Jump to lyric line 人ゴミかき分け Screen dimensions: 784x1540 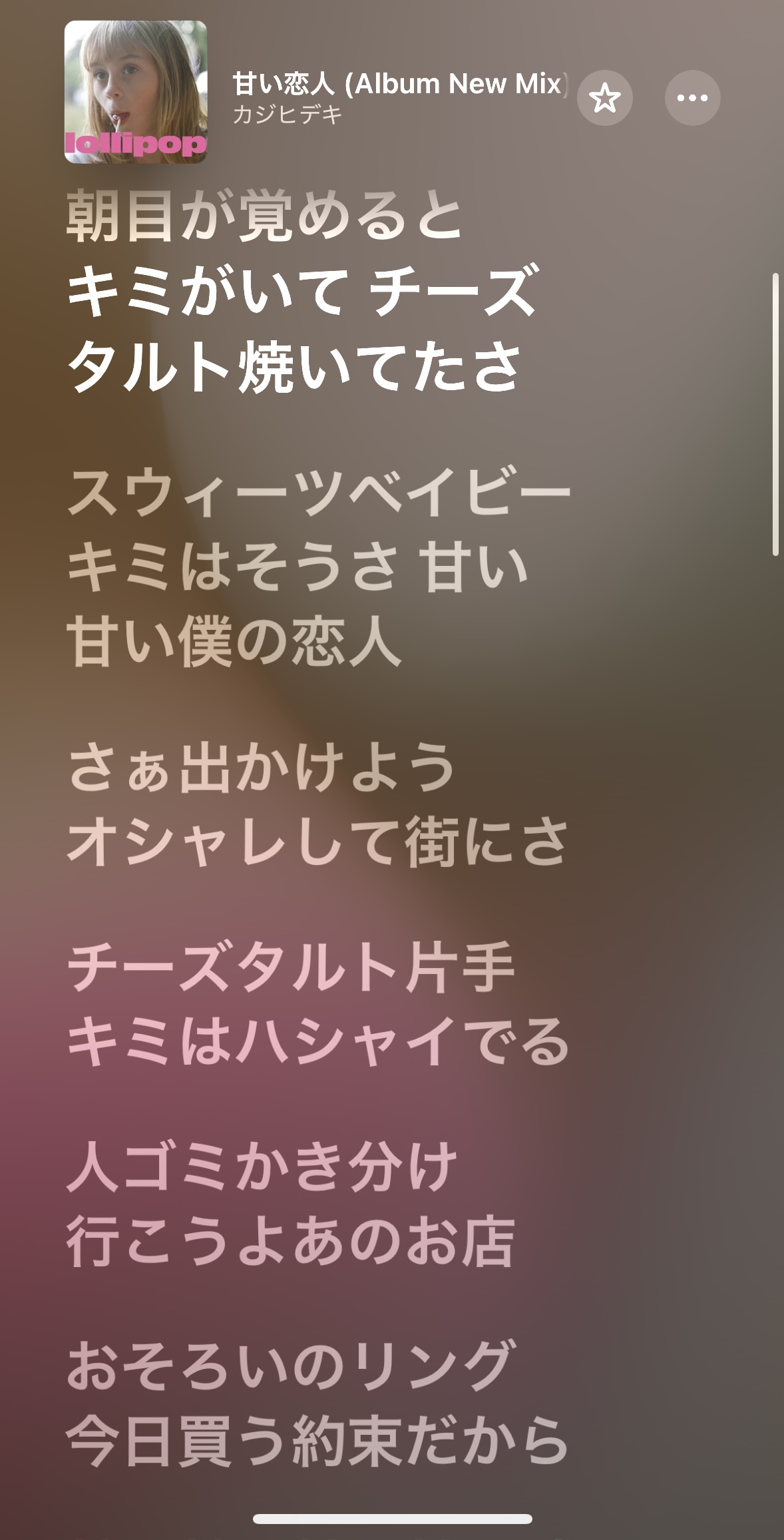(262, 1166)
